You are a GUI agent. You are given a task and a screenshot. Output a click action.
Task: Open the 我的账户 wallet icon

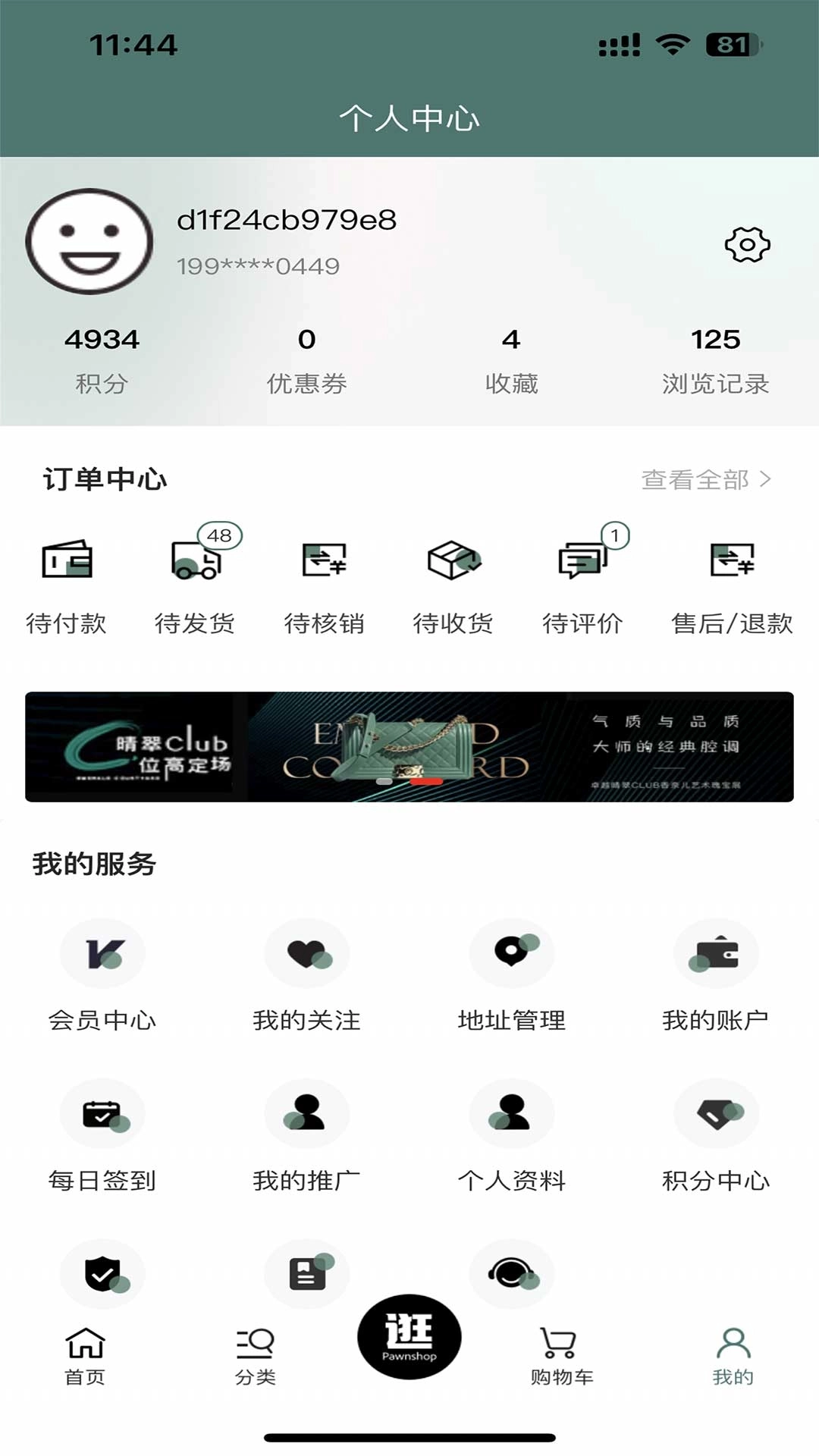[x=717, y=953]
